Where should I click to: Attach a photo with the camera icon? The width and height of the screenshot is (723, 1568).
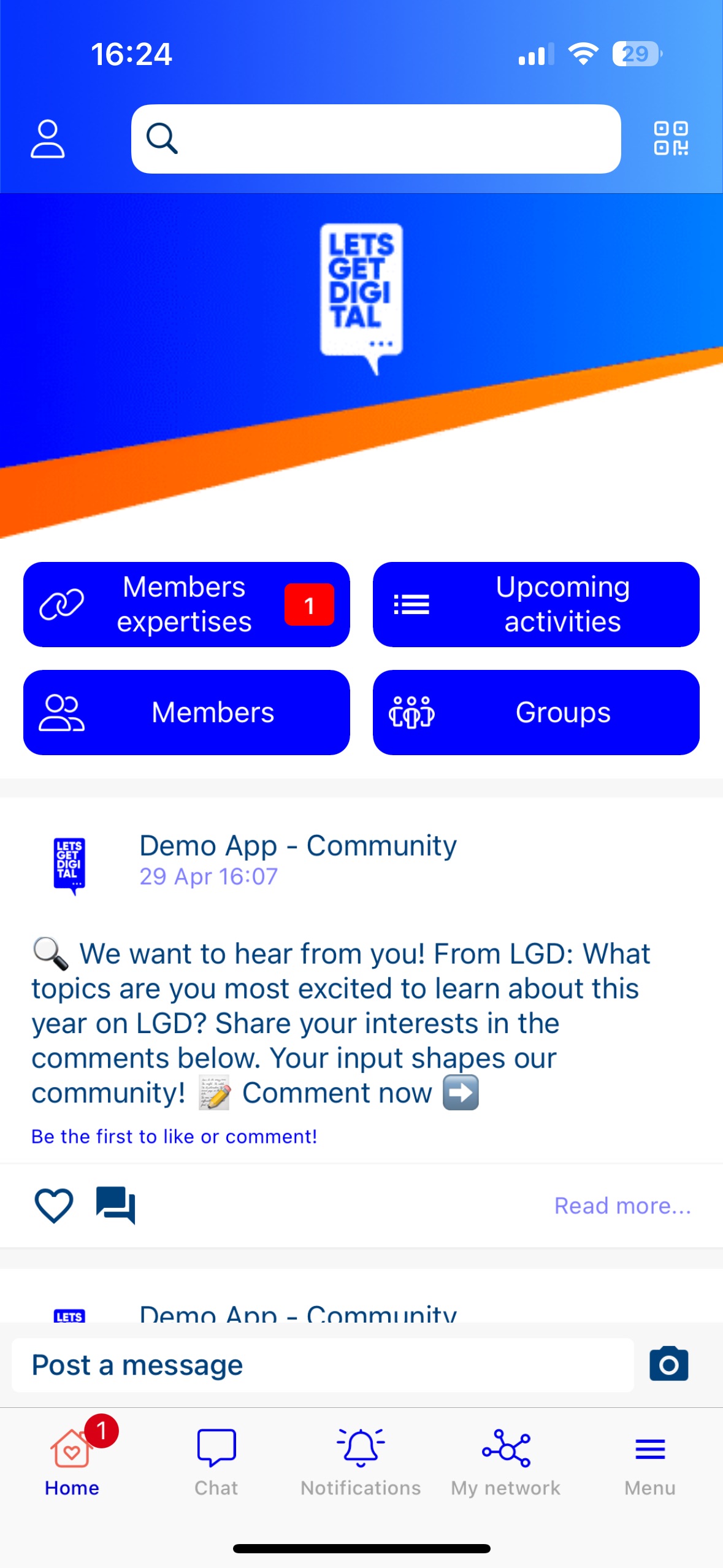pos(668,1364)
